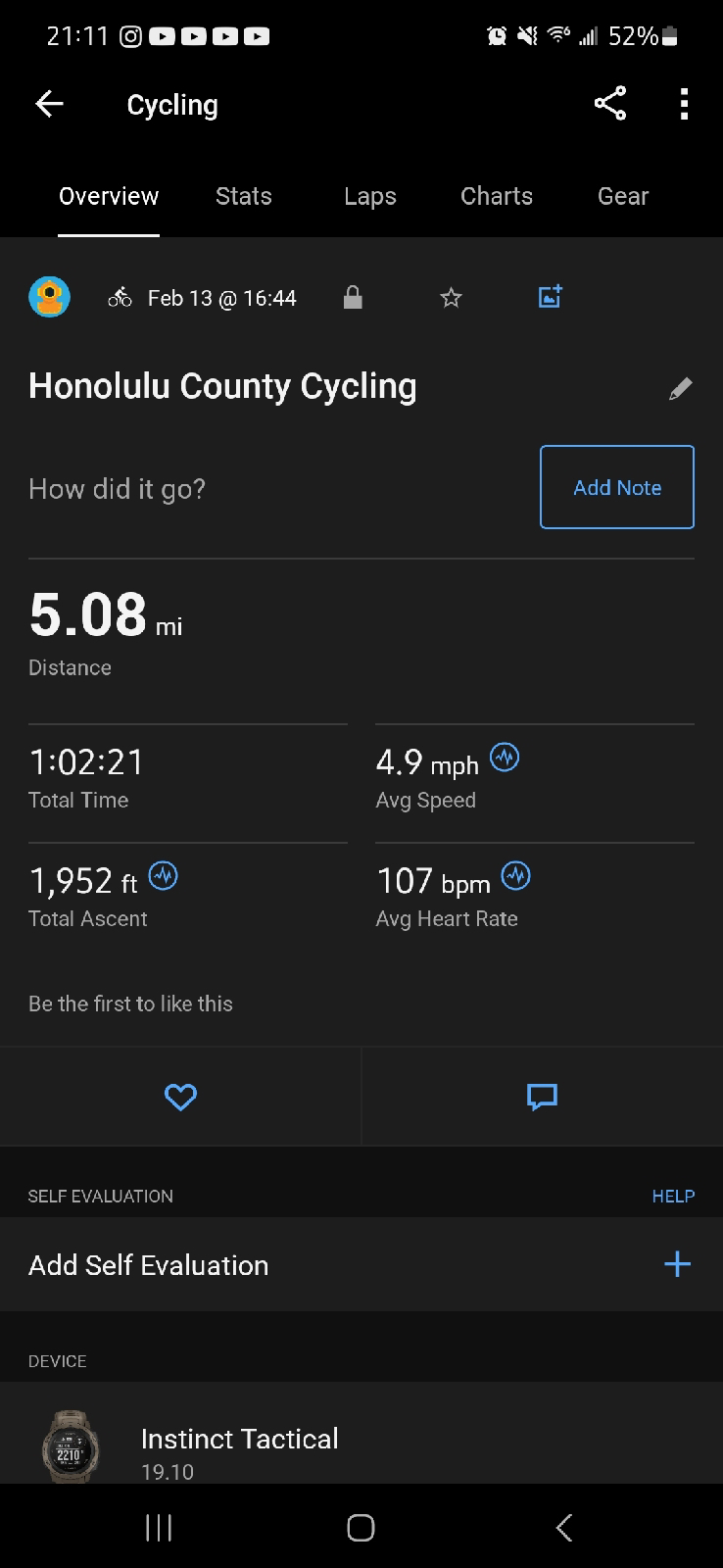The width and height of the screenshot is (723, 1568).
Task: Add Self Evaluation
Action: click(361, 1265)
